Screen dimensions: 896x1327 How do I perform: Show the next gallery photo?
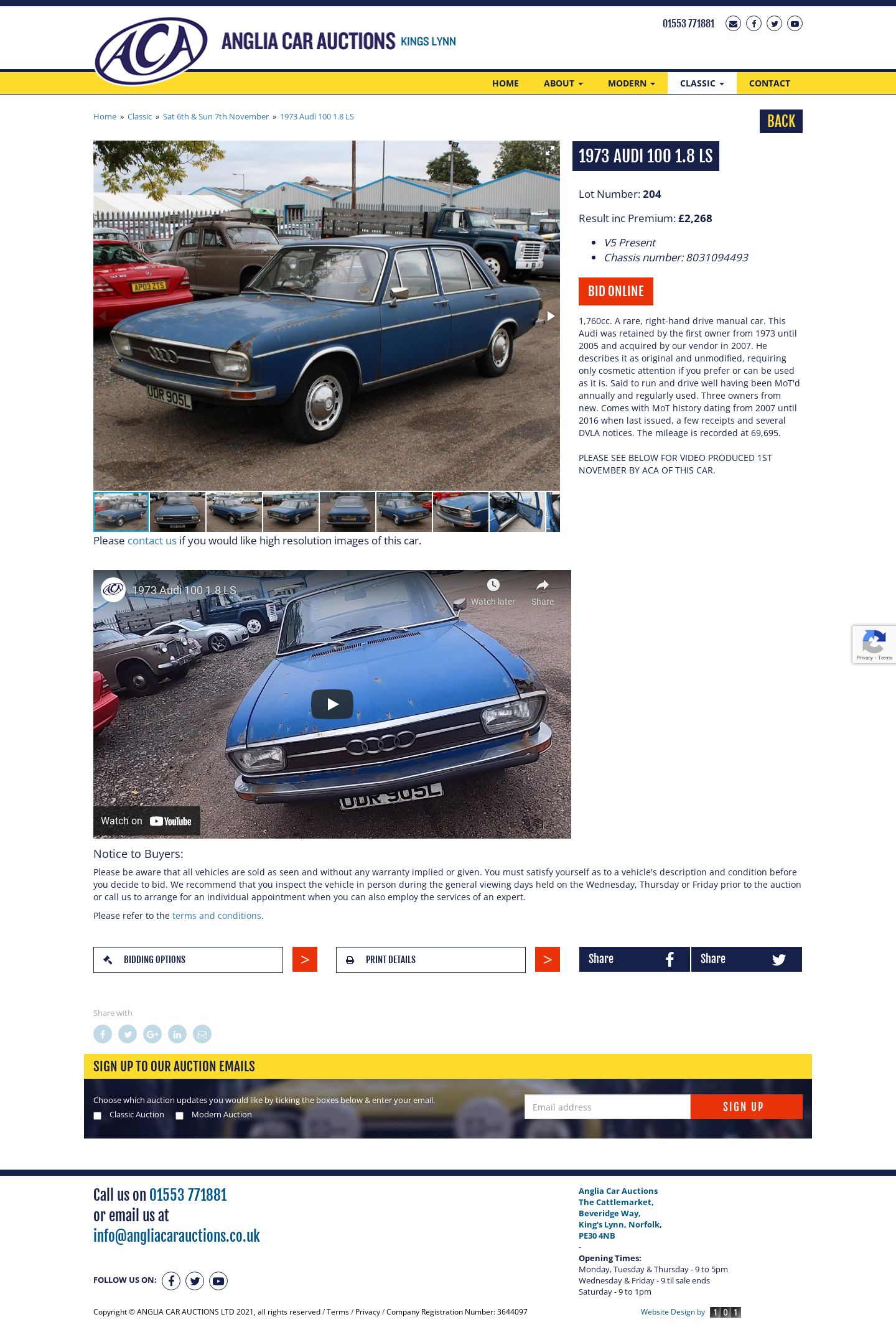coord(550,316)
